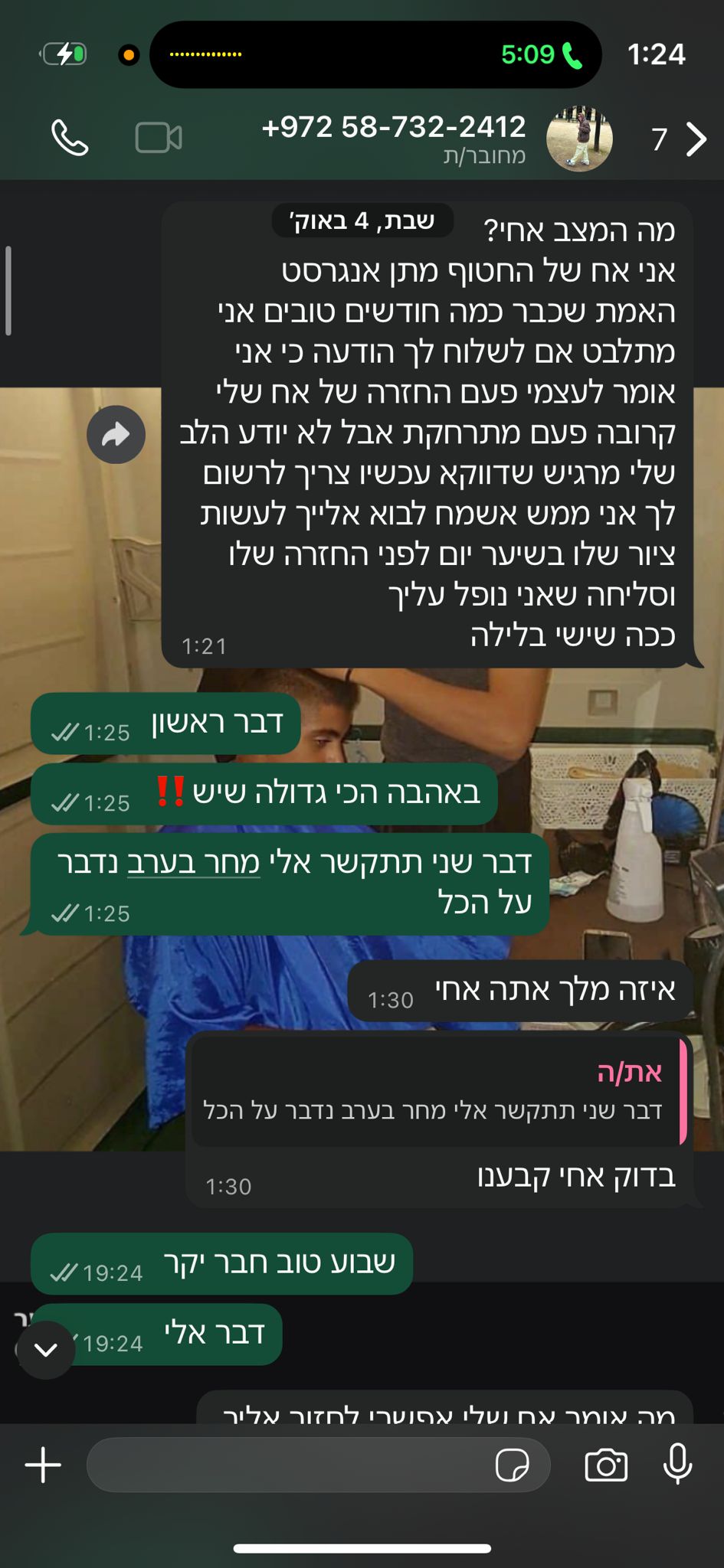Screen dimensions: 724x1568
Task: Open the attachments plus menu
Action: [x=44, y=1465]
